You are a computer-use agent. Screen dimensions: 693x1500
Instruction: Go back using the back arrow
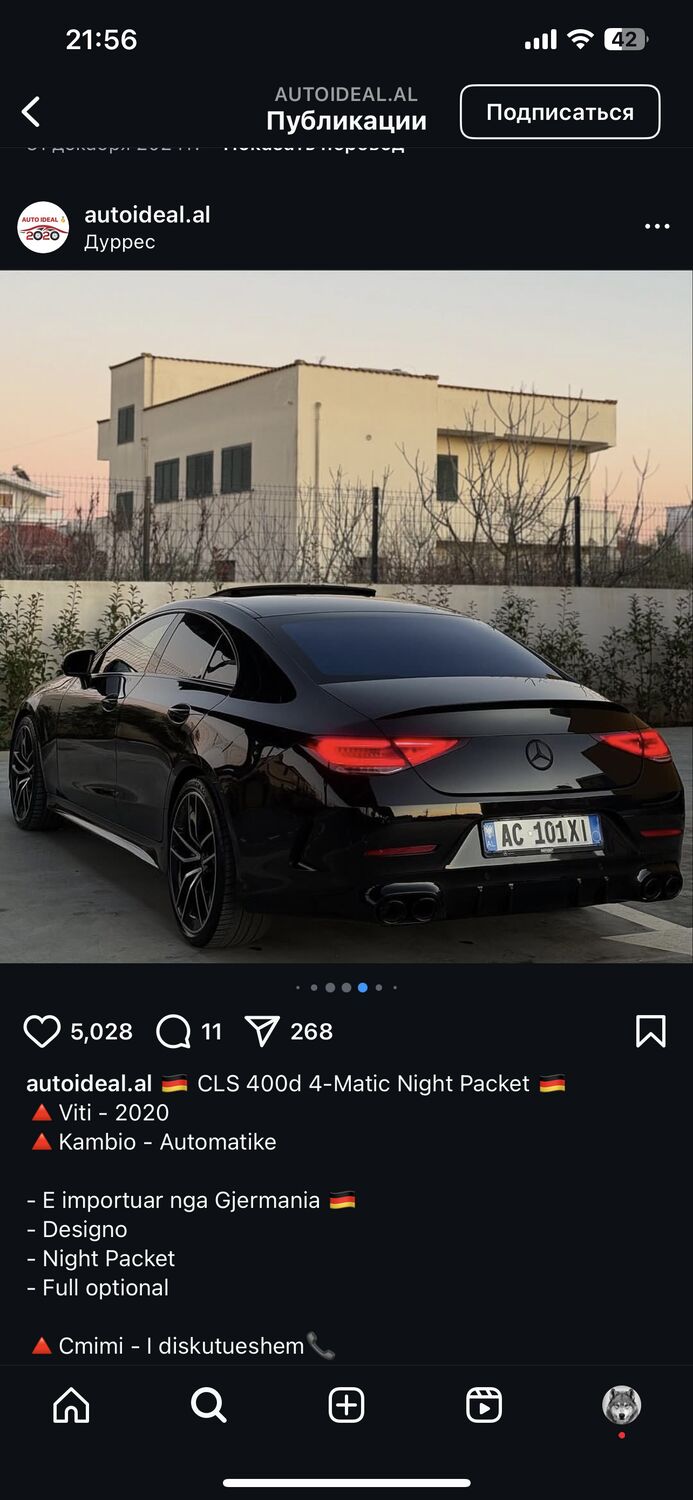32,112
